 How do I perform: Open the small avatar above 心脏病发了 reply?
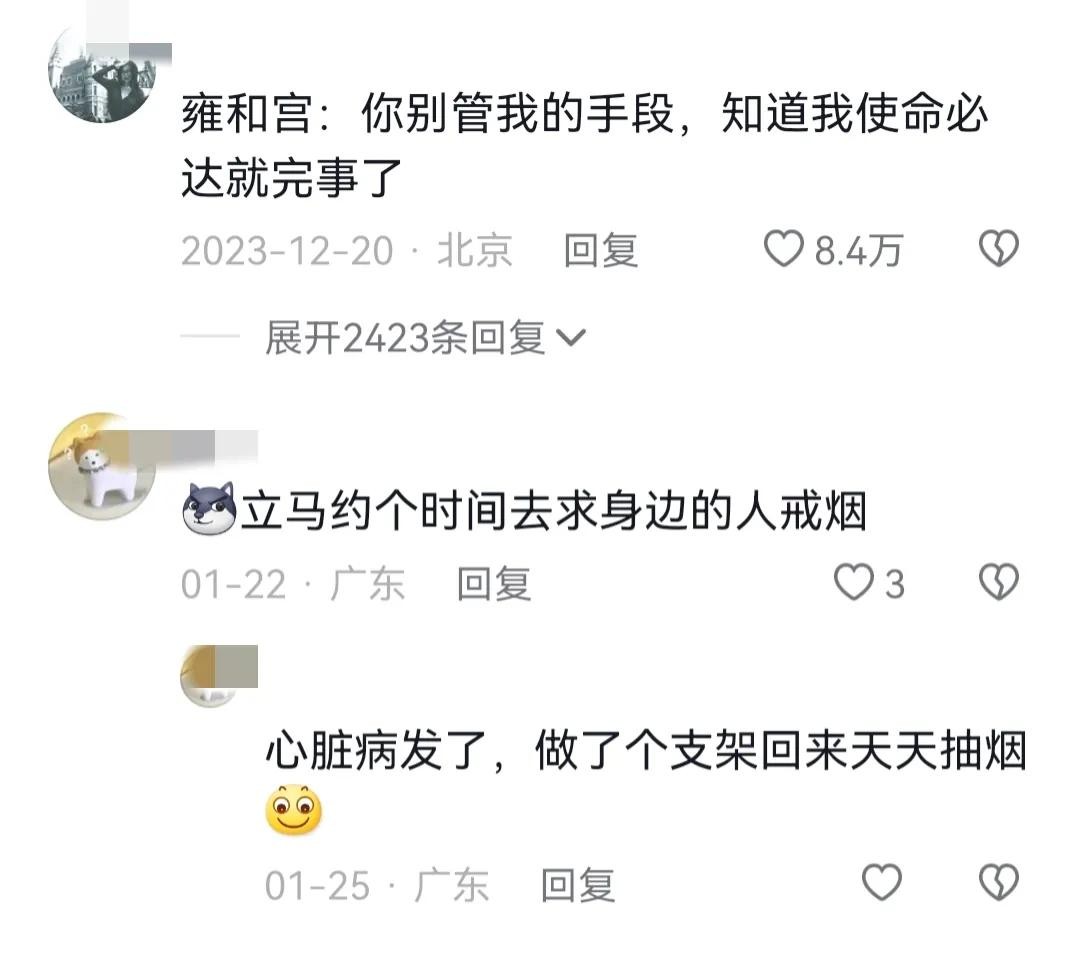209,676
